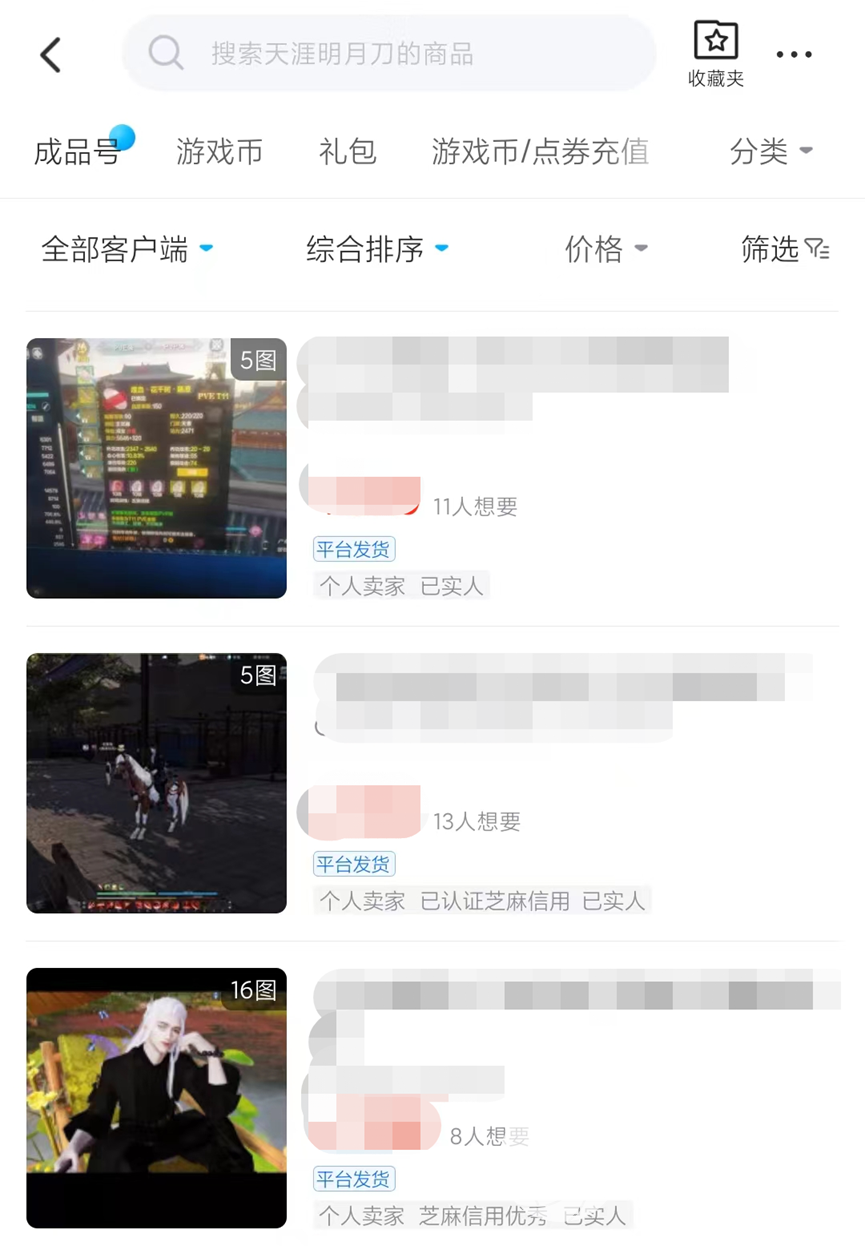The image size is (865, 1246).
Task: Open the 筛选 filter panel
Action: [785, 249]
